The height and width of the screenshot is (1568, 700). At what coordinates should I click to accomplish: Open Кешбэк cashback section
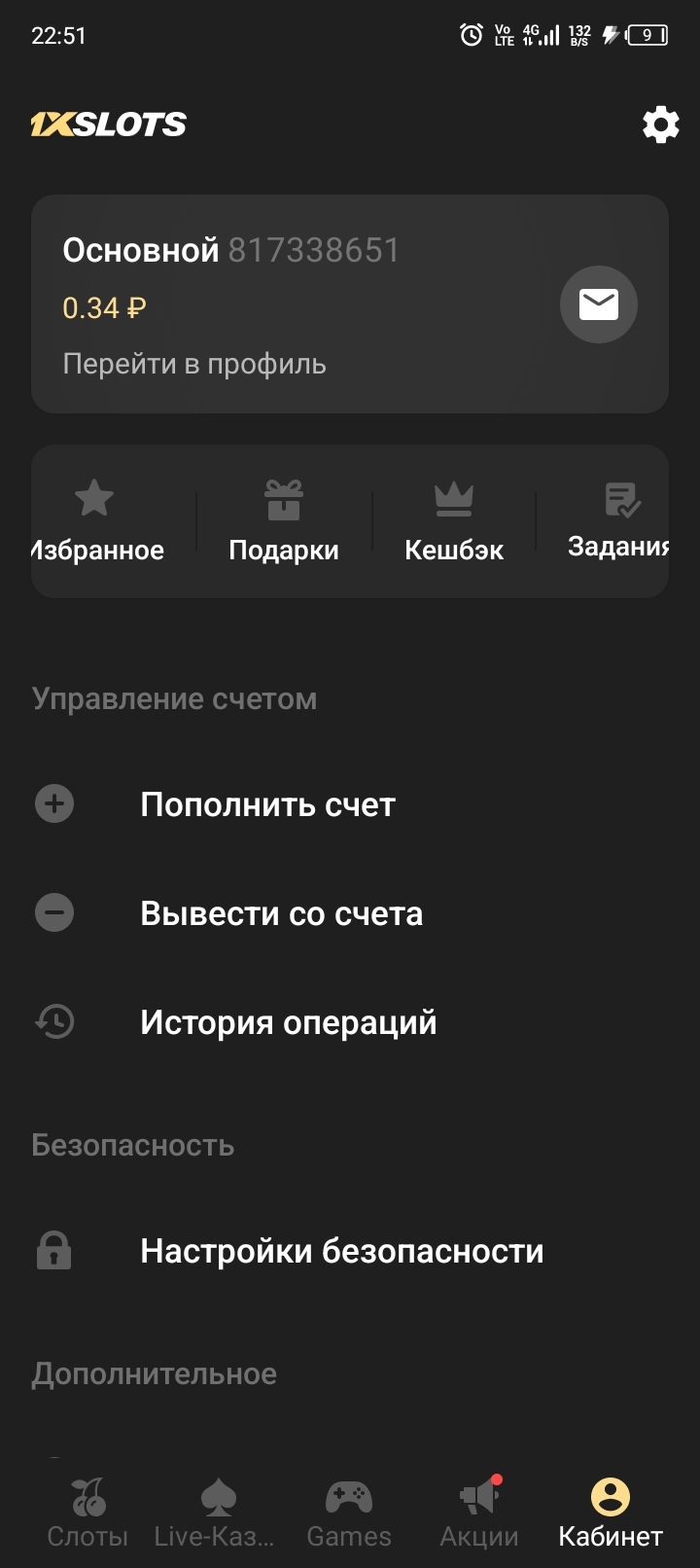[x=453, y=522]
